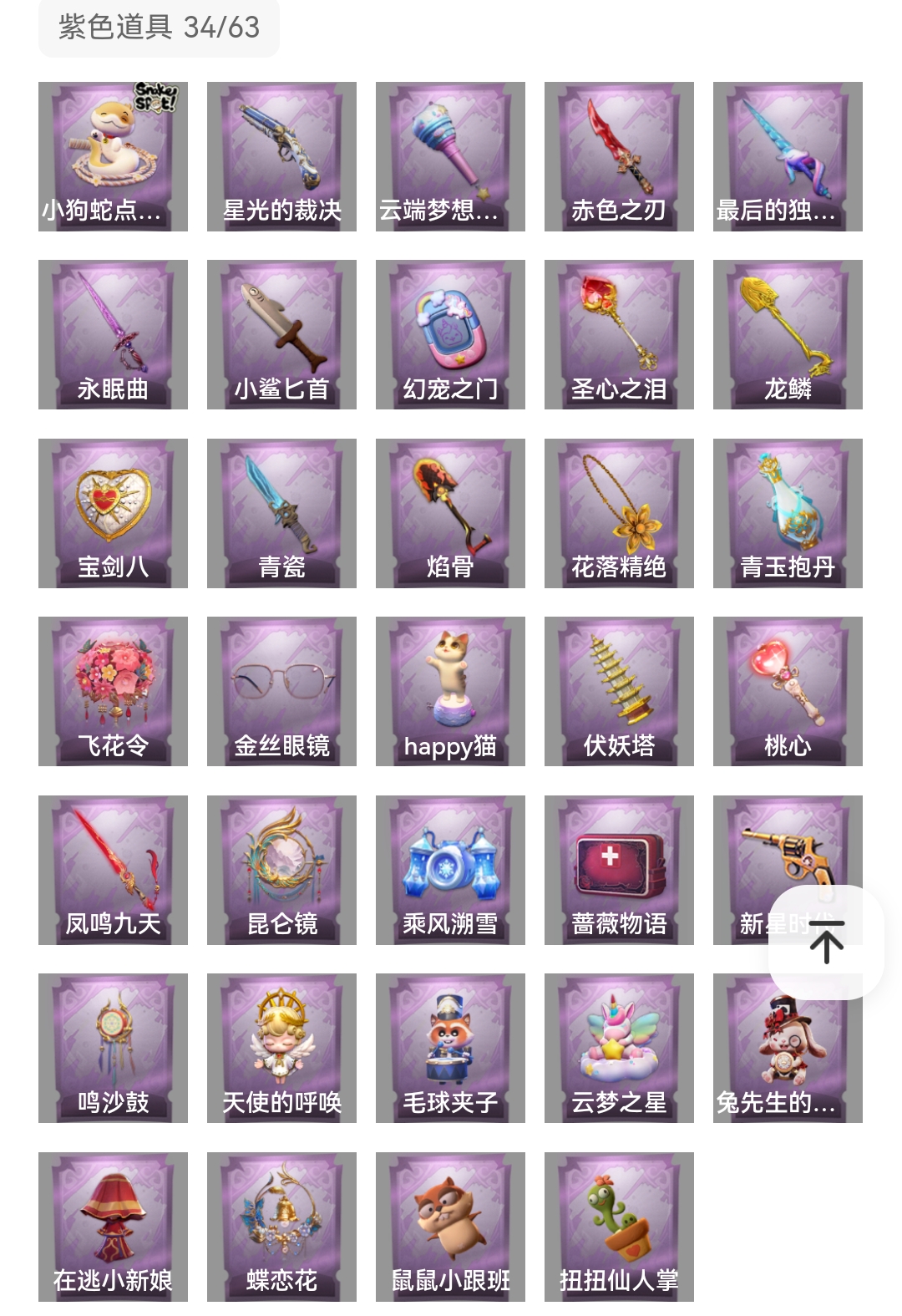Select the 金丝眼镜 item
The image size is (902, 1316).
(x=281, y=691)
